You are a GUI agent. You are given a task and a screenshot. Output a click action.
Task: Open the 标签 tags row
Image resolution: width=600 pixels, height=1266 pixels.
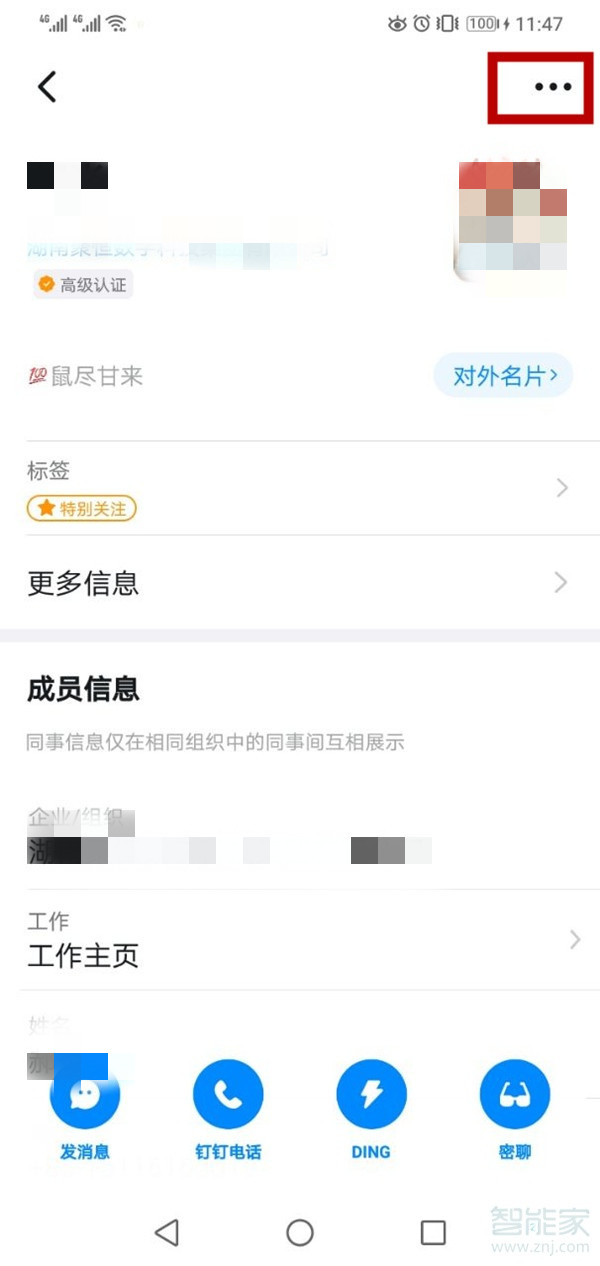[x=300, y=489]
